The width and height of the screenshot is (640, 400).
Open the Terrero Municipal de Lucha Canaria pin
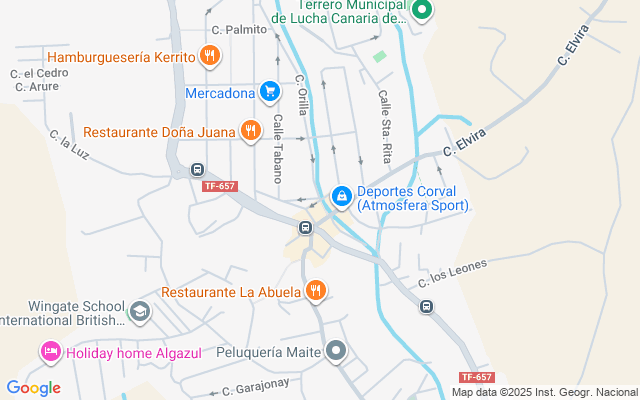422,11
